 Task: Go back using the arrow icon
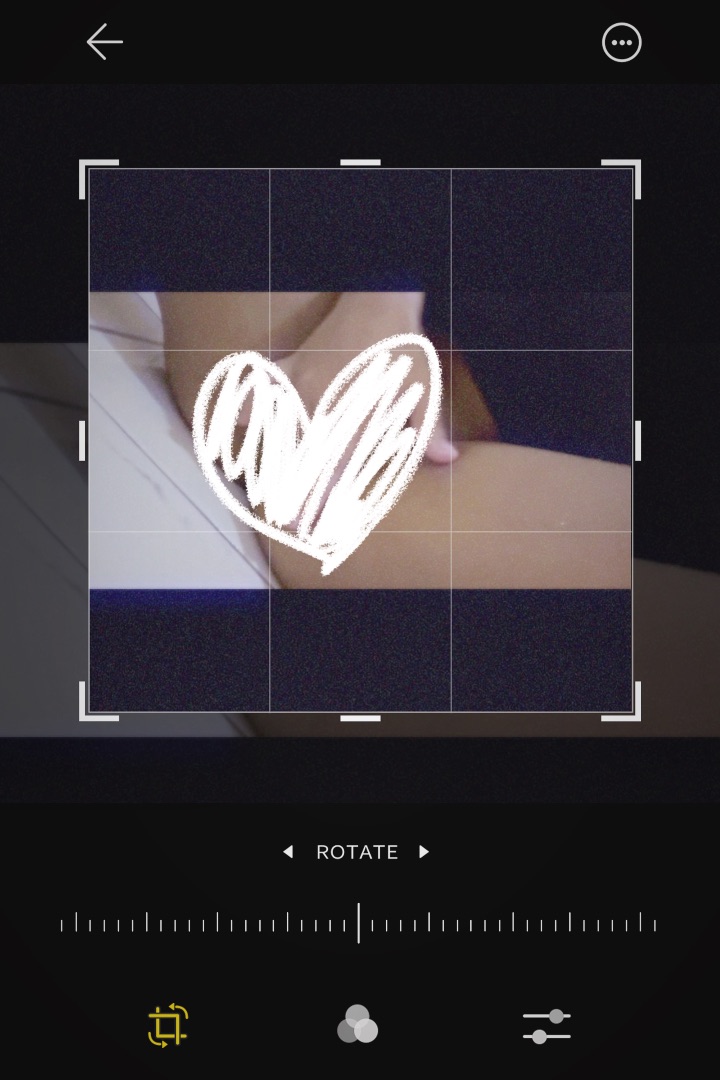[x=104, y=42]
